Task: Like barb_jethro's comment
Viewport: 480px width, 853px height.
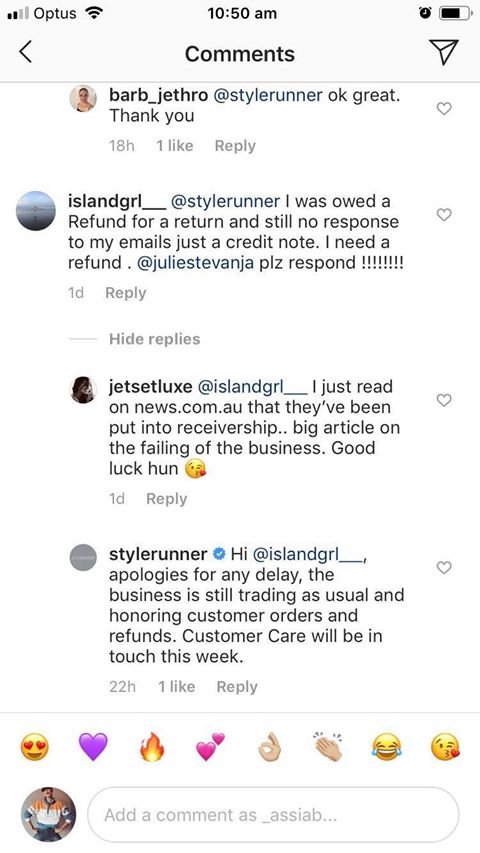Action: [x=444, y=109]
